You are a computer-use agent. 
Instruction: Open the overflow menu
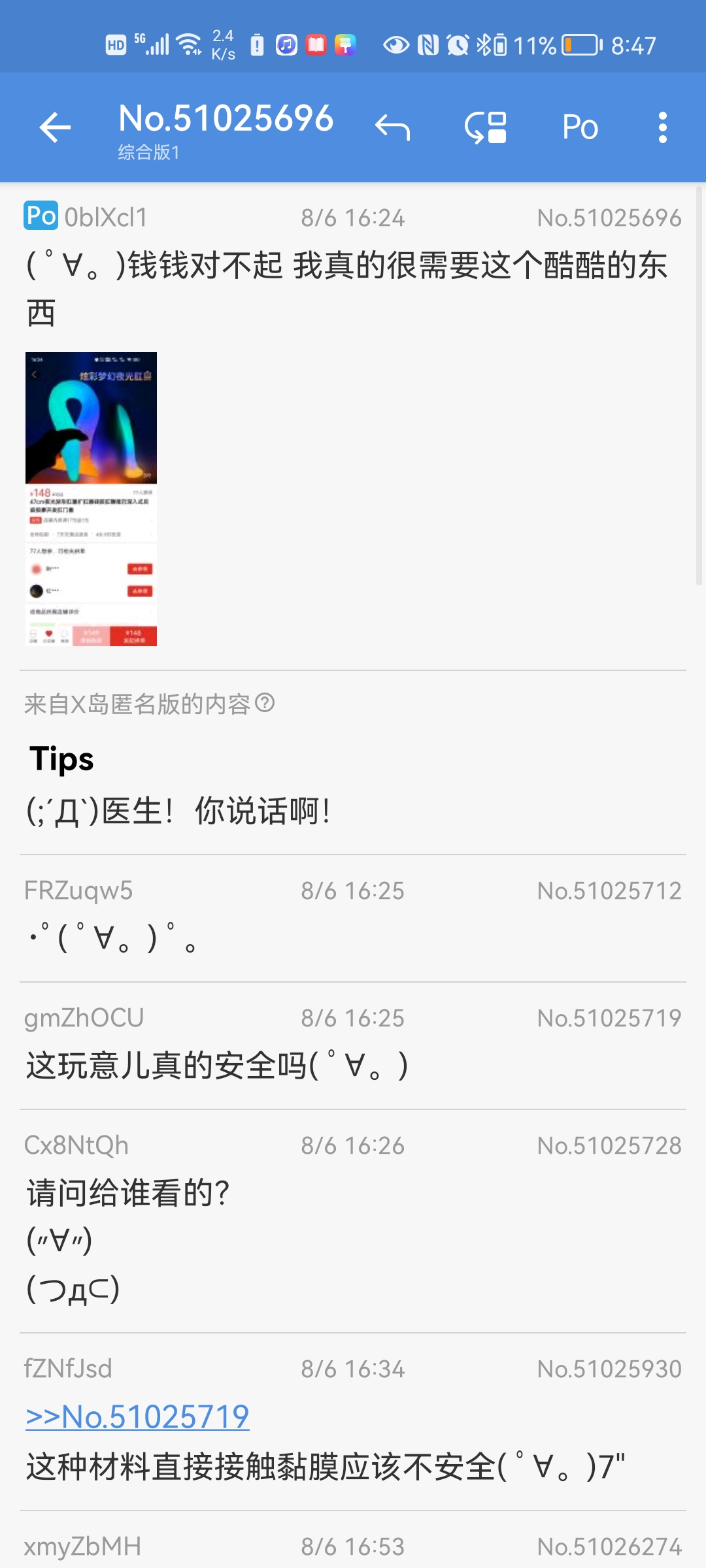(662, 127)
